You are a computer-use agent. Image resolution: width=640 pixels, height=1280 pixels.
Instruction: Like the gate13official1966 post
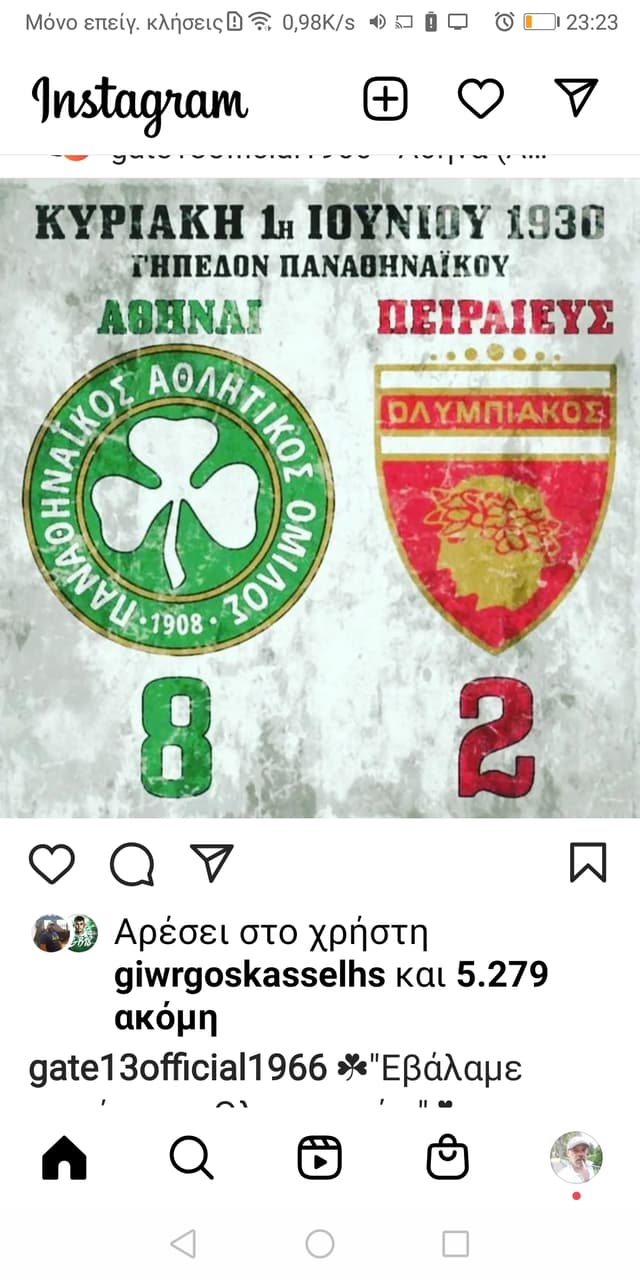coord(51,863)
